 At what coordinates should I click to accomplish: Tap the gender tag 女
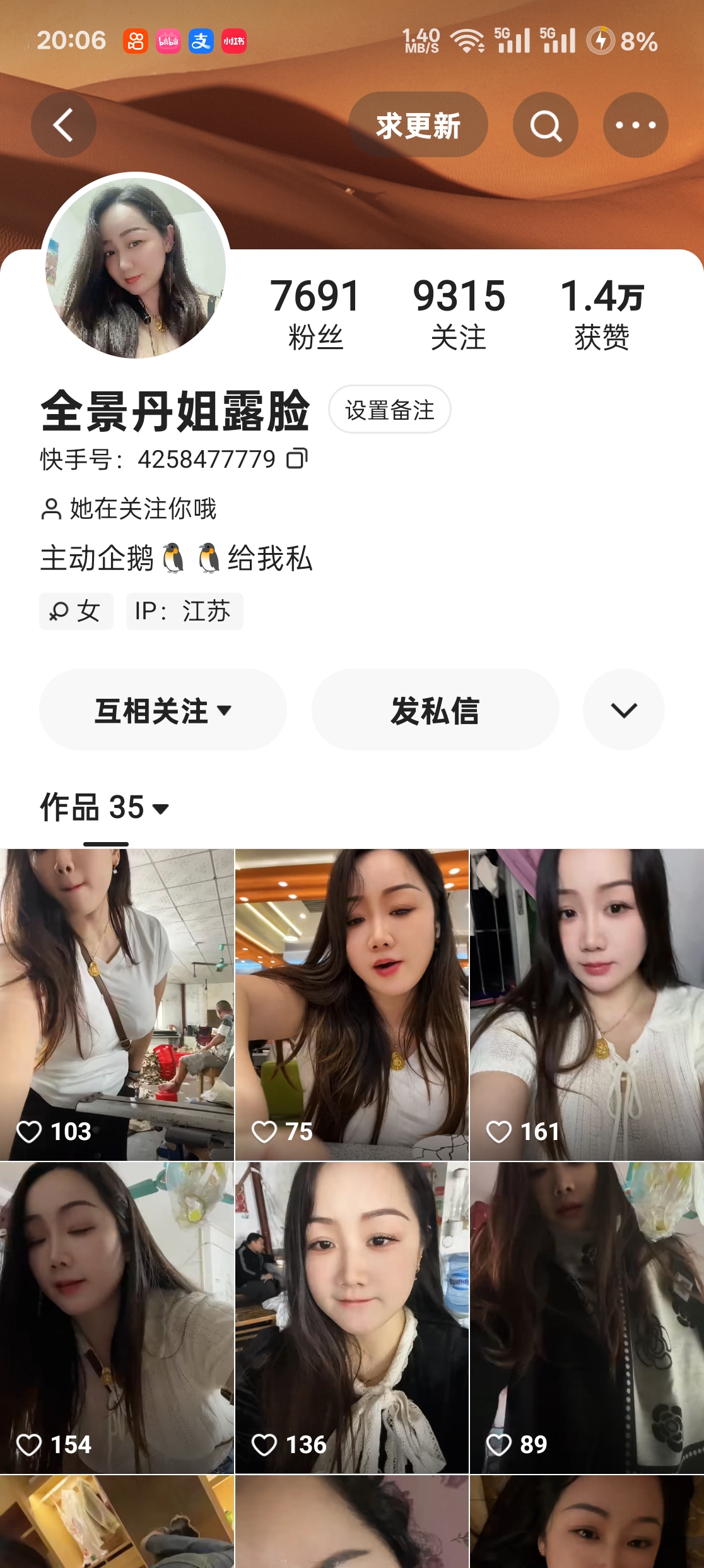click(76, 610)
